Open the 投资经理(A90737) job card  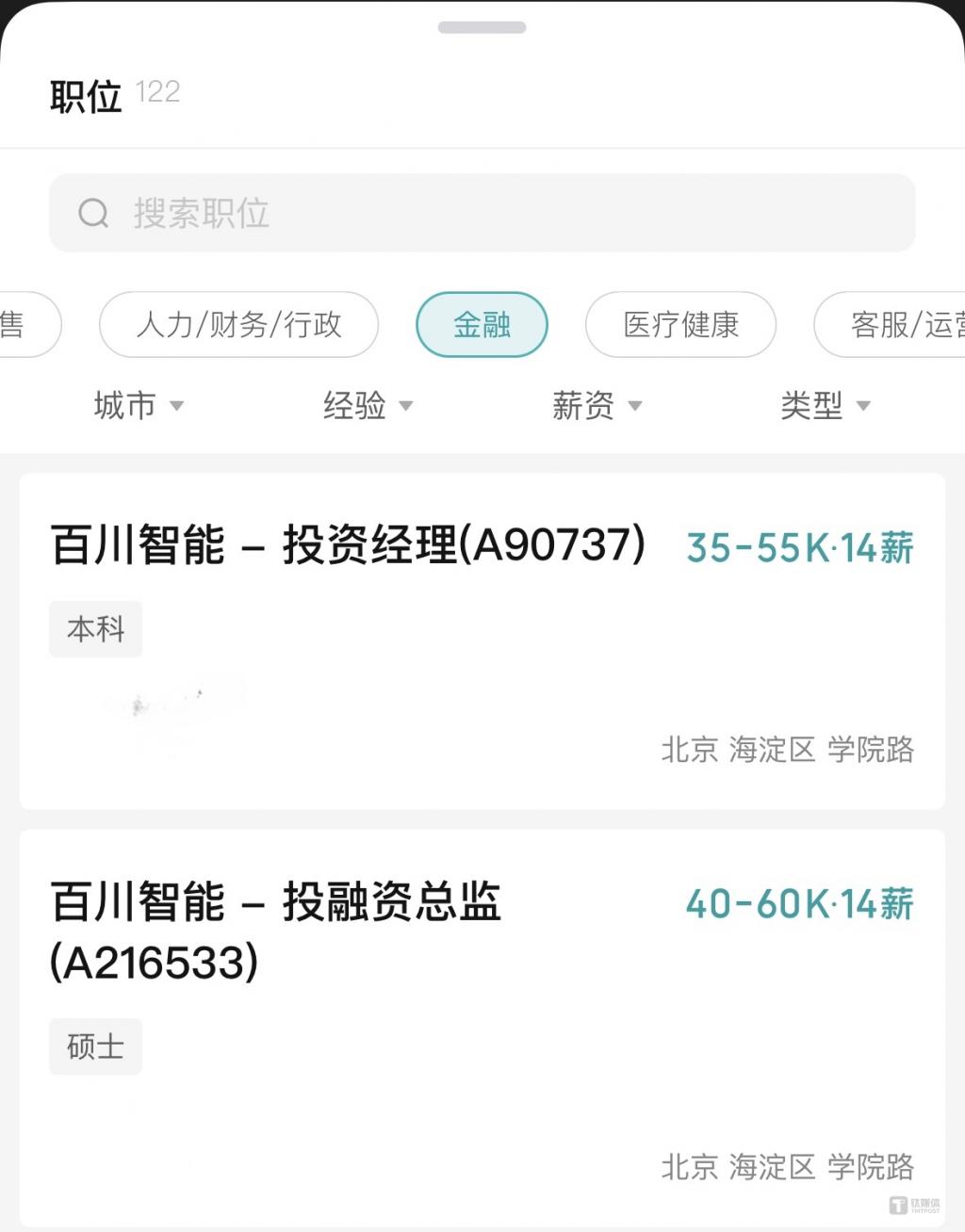[482, 640]
